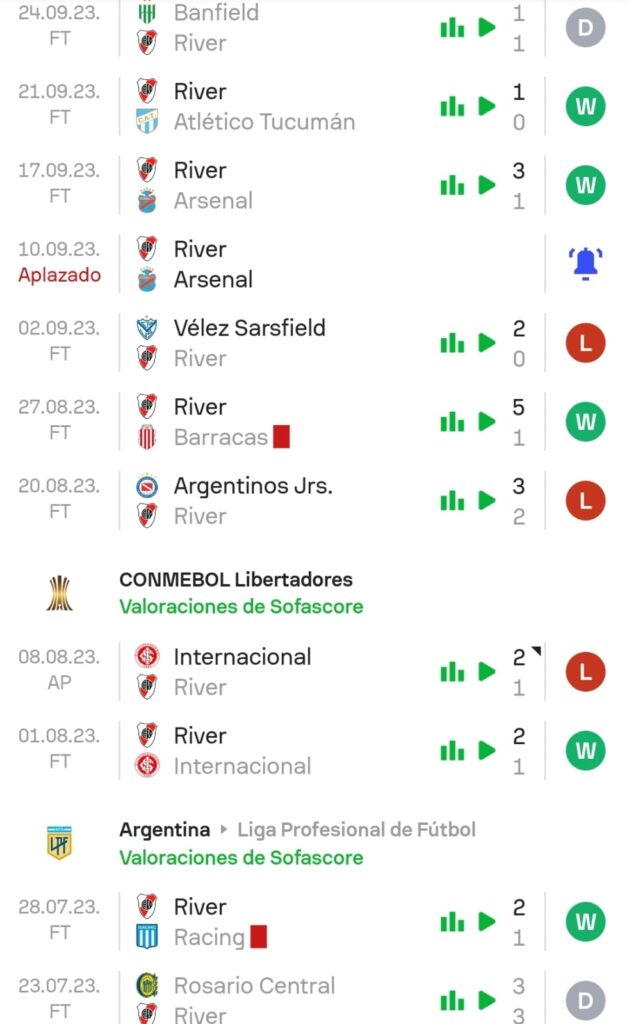This screenshot has width=629, height=1024.
Task: Open the Banfield vs River match
Action: (314, 27)
